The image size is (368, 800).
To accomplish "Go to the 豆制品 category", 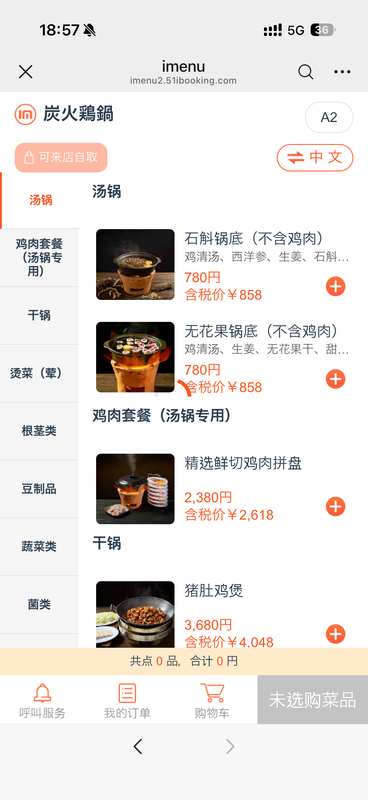I will click(x=39, y=489).
